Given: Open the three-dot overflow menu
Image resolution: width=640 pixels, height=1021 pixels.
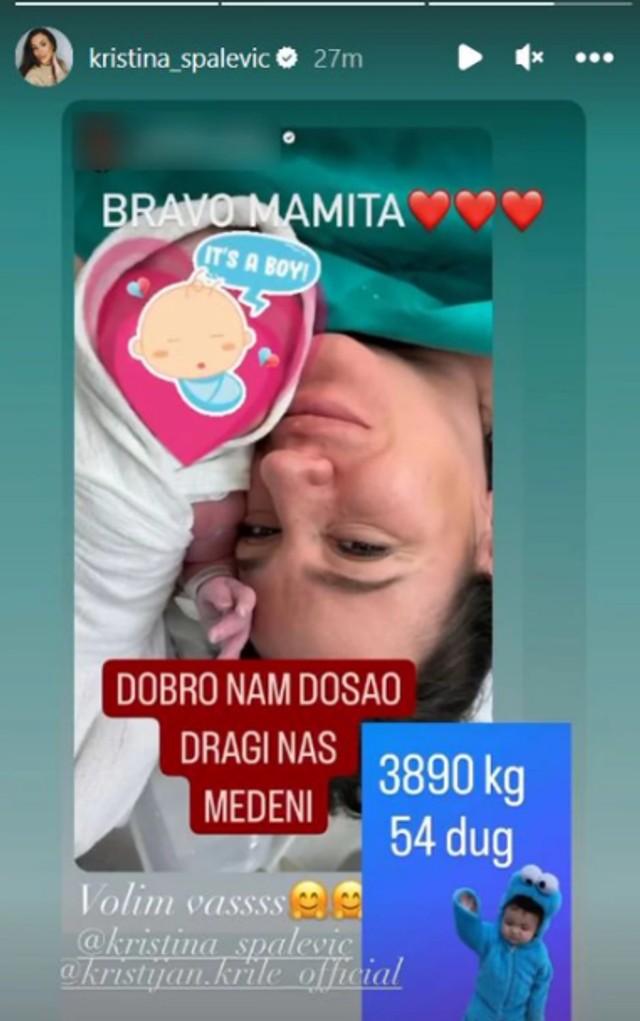Looking at the screenshot, I should pyautogui.click(x=594, y=58).
